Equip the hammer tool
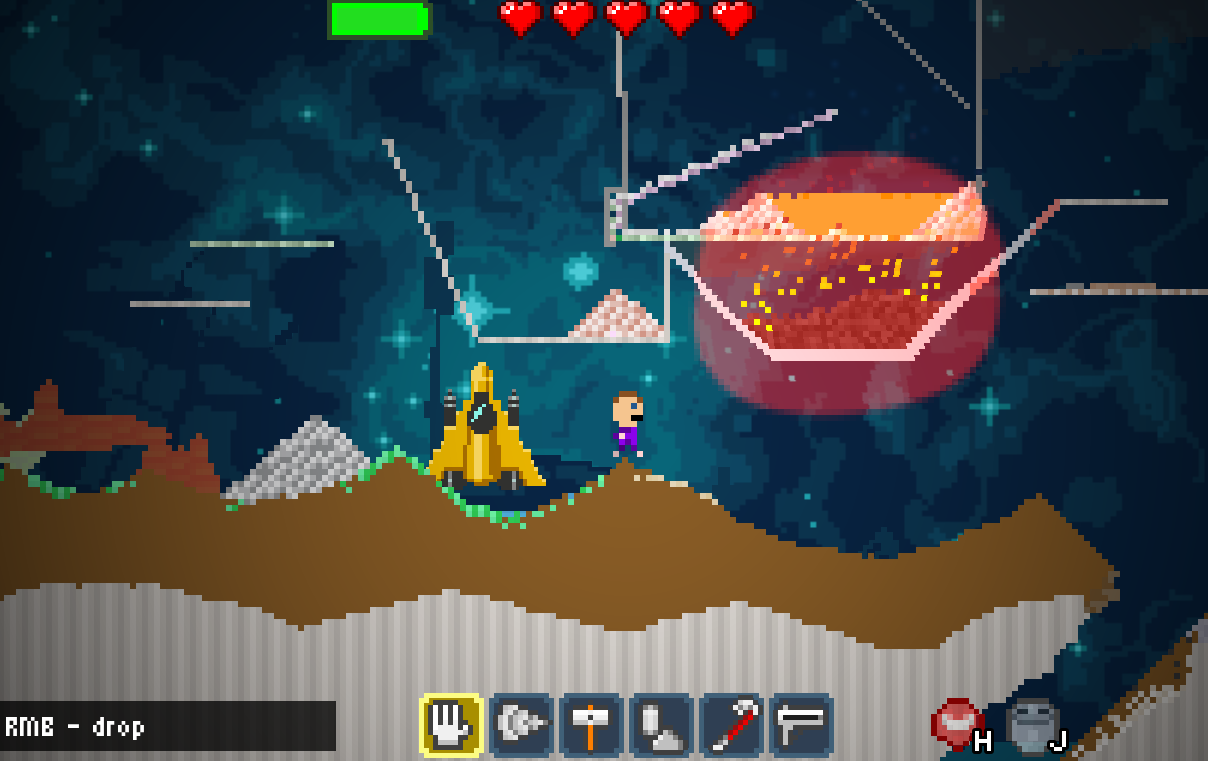 tap(592, 725)
